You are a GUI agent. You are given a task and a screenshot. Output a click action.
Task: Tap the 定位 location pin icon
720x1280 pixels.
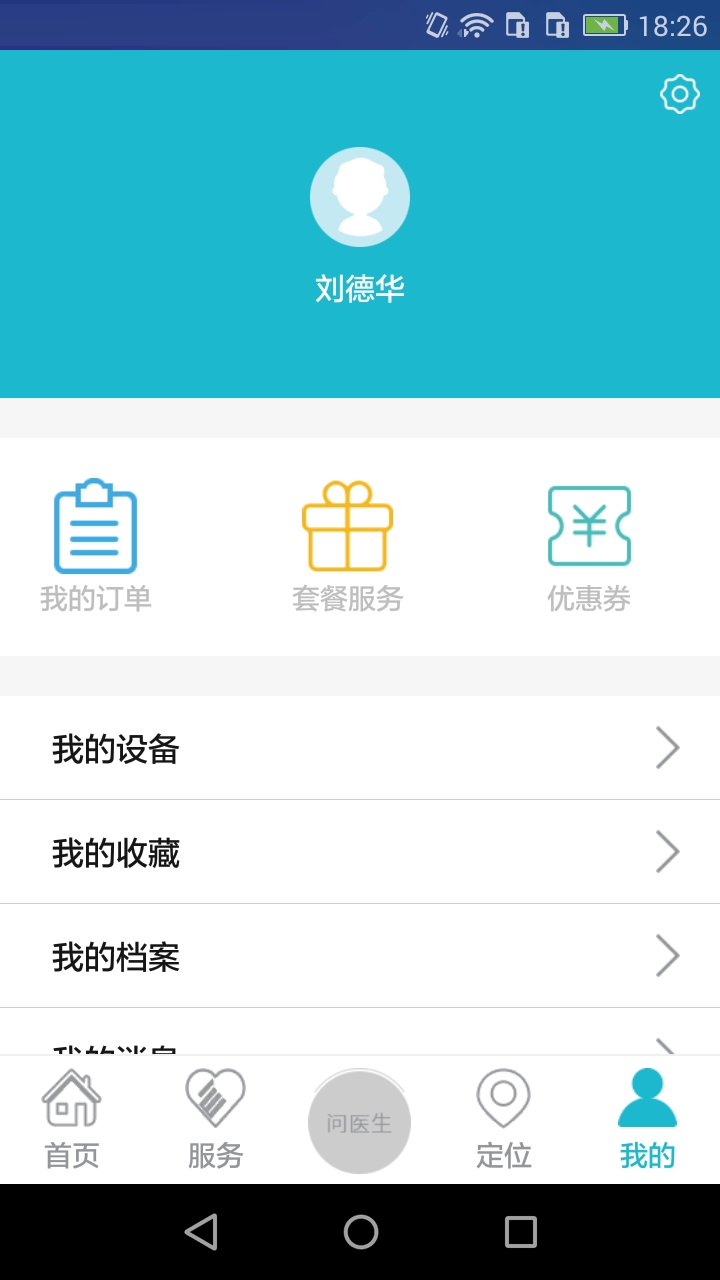click(503, 1097)
